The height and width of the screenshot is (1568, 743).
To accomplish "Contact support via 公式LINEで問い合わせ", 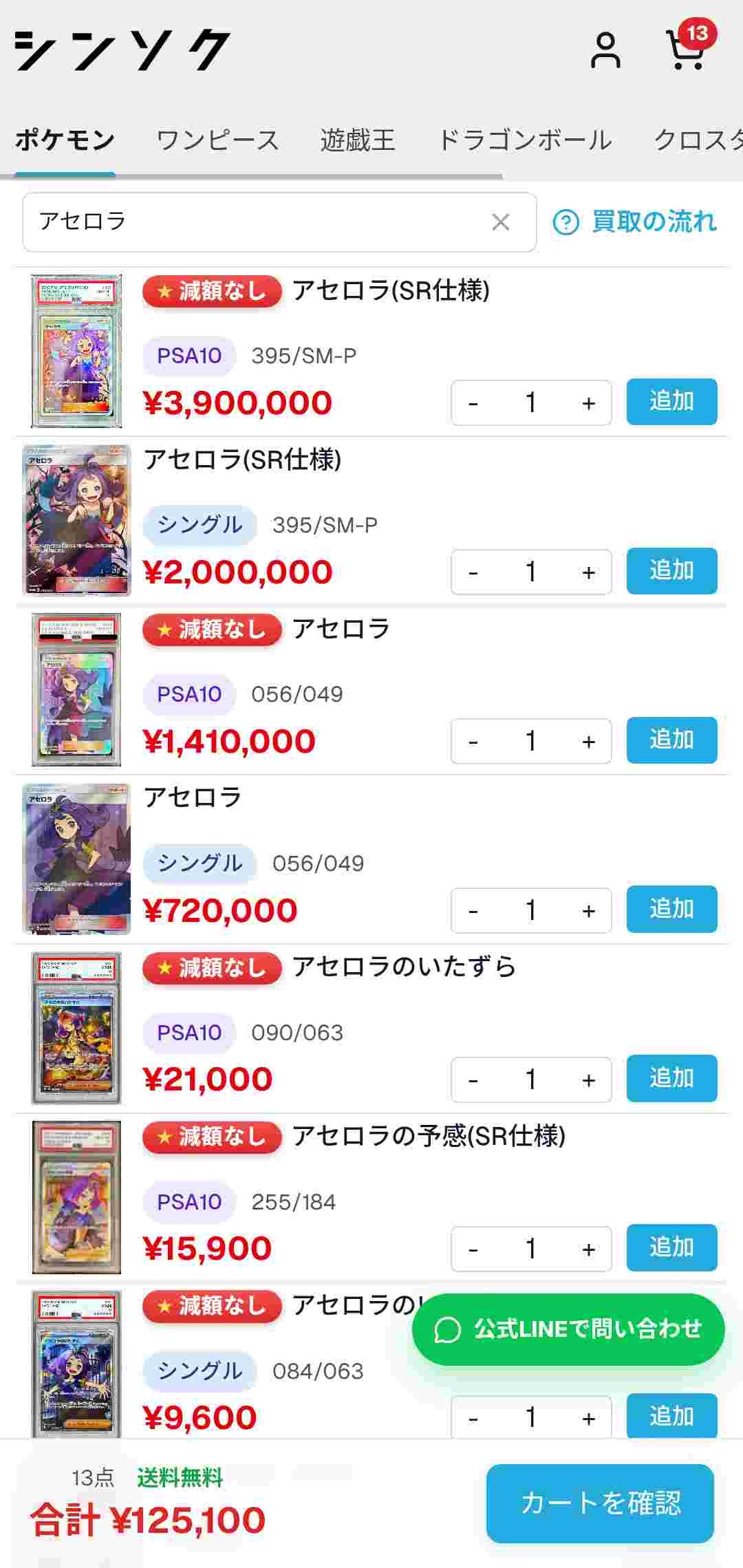I will coord(568,1329).
